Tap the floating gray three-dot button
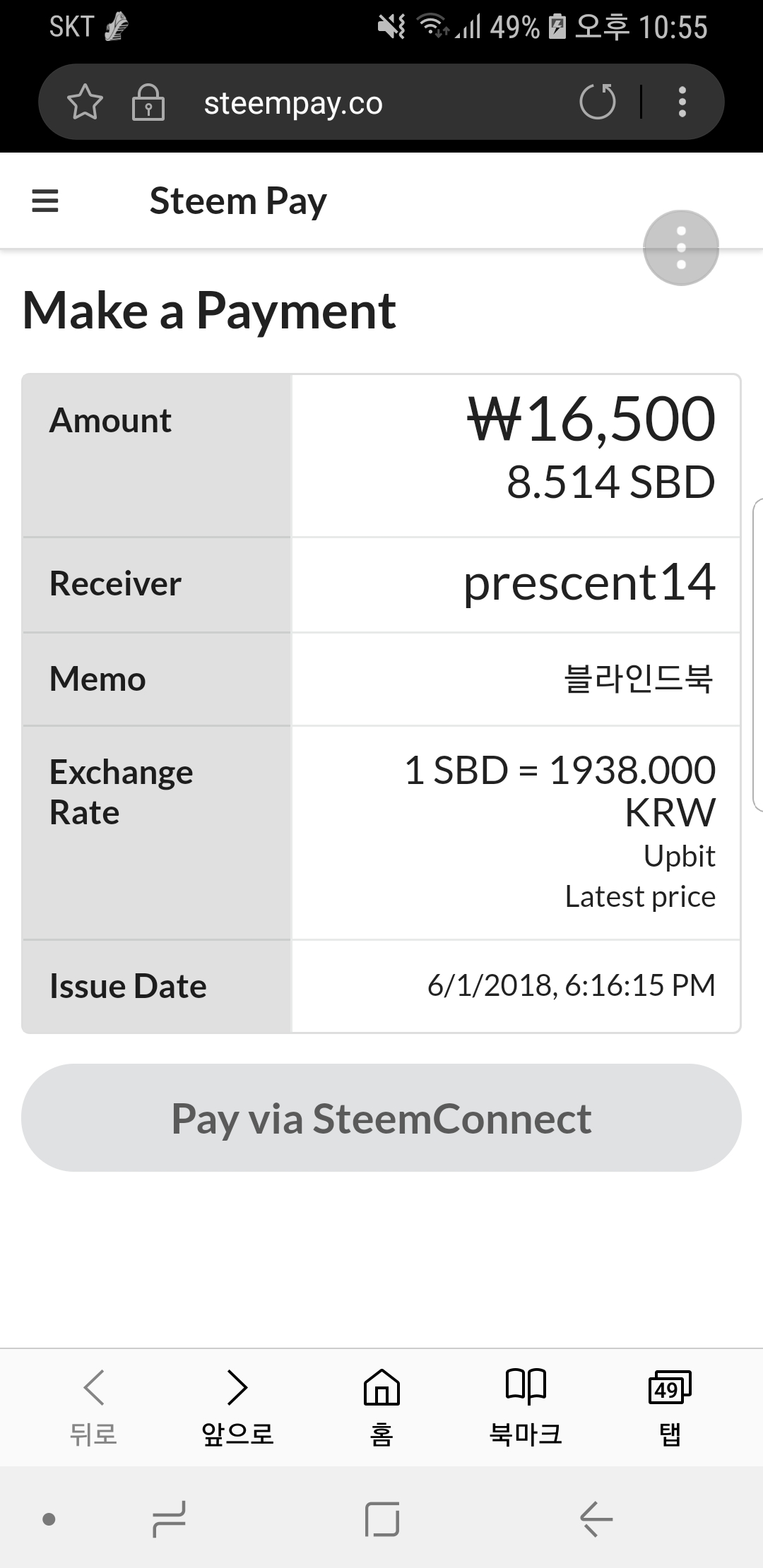The height and width of the screenshot is (1568, 763). [681, 248]
